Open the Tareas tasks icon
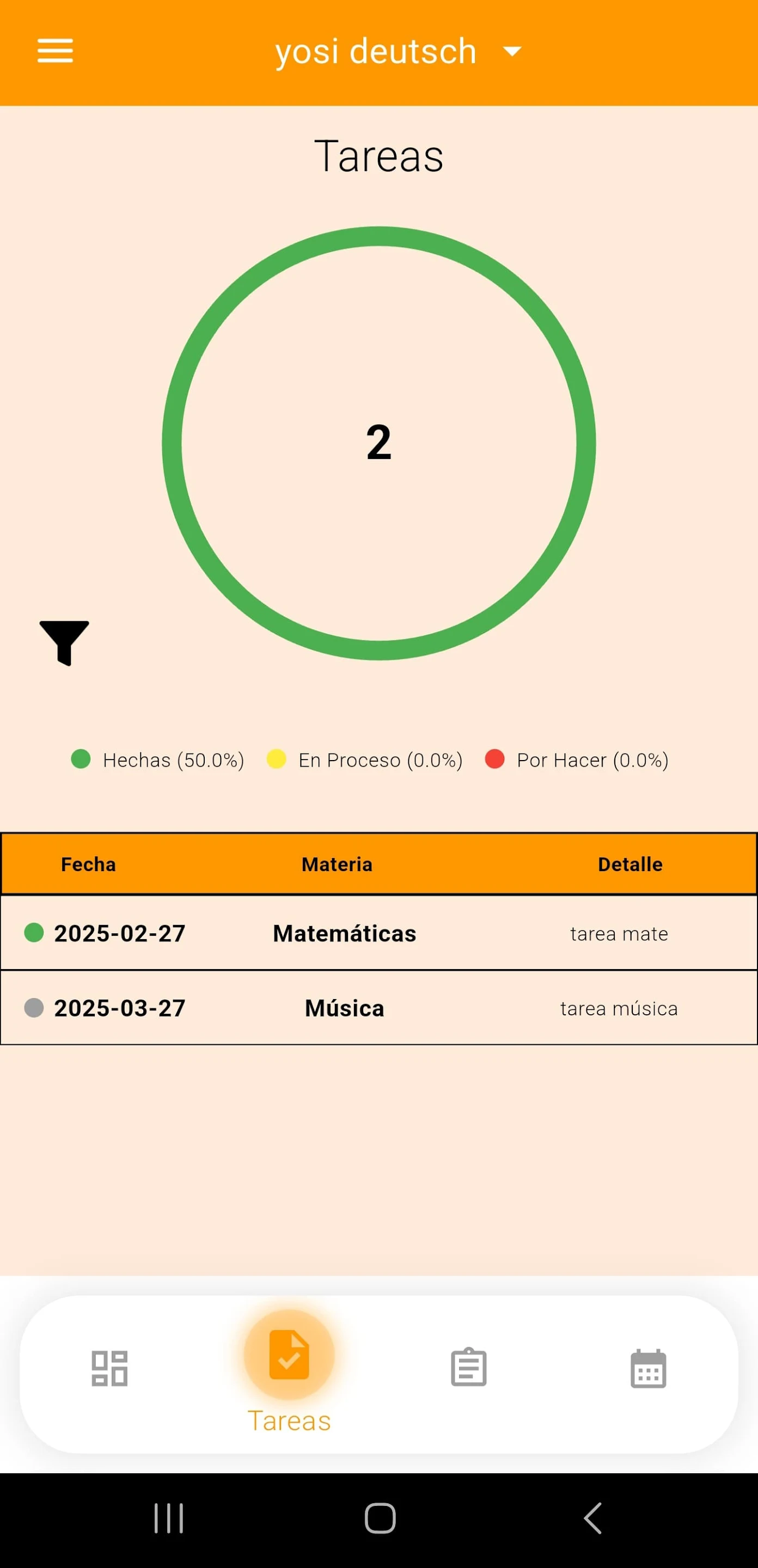758x1568 pixels. (x=289, y=1353)
